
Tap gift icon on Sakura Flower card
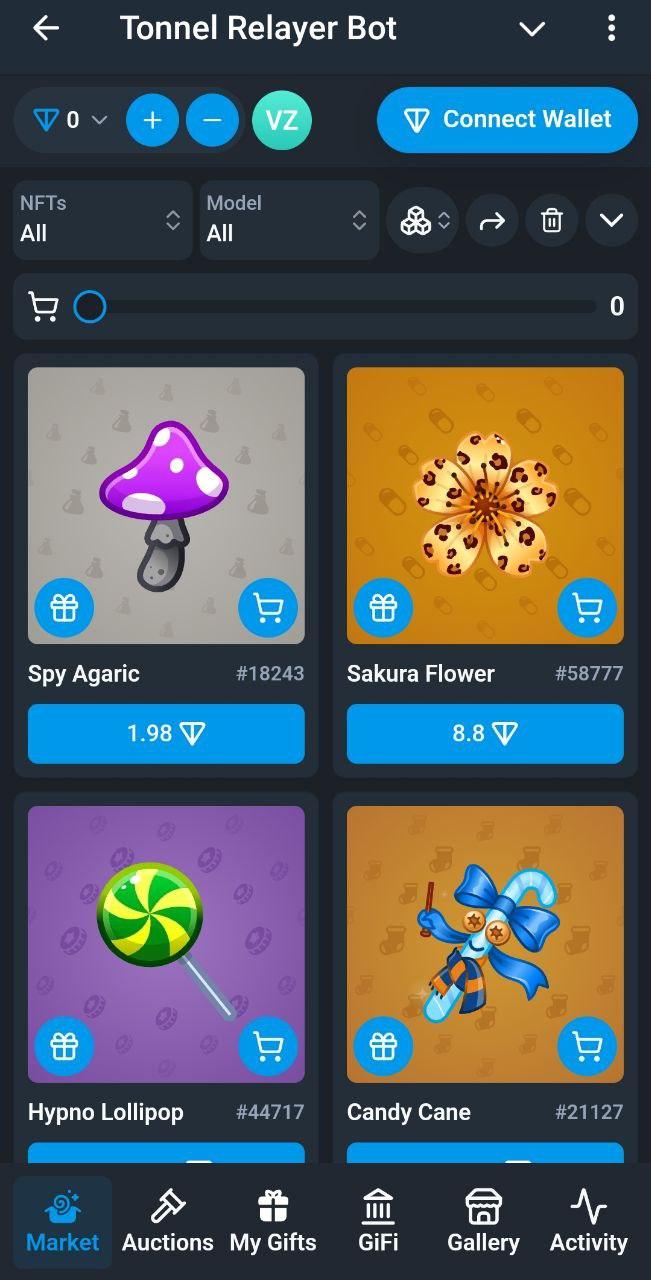click(384, 608)
